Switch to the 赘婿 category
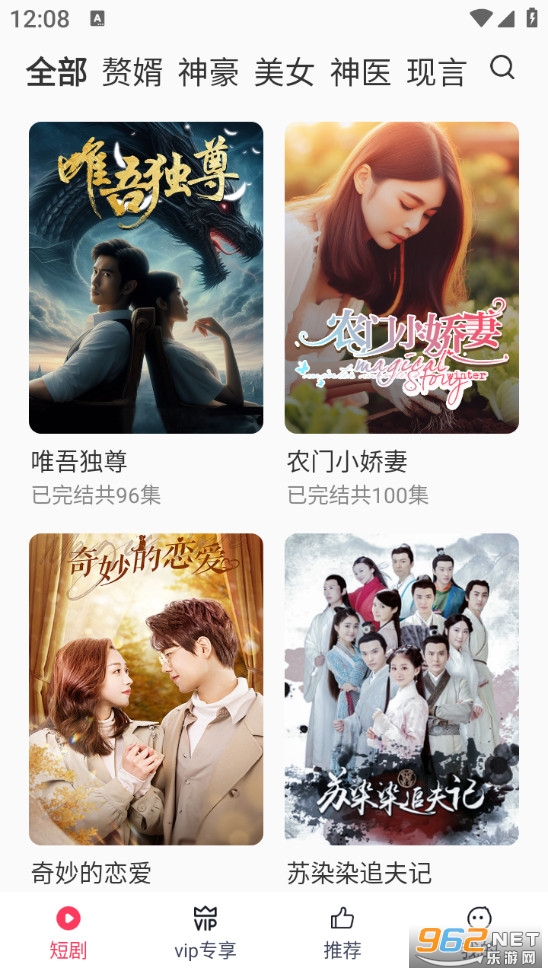548x974 pixels. (132, 72)
